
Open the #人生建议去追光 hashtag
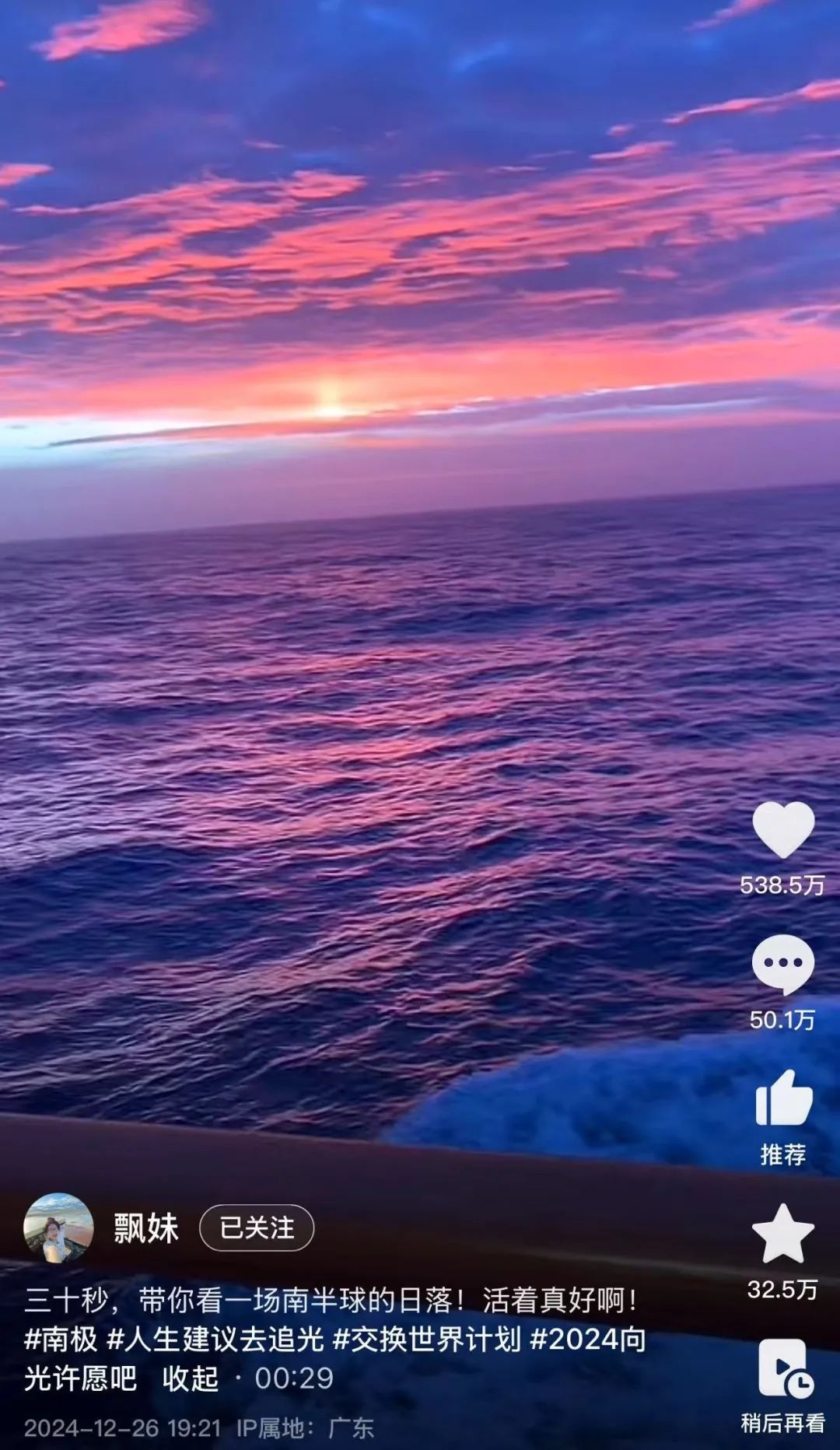pos(215,1339)
